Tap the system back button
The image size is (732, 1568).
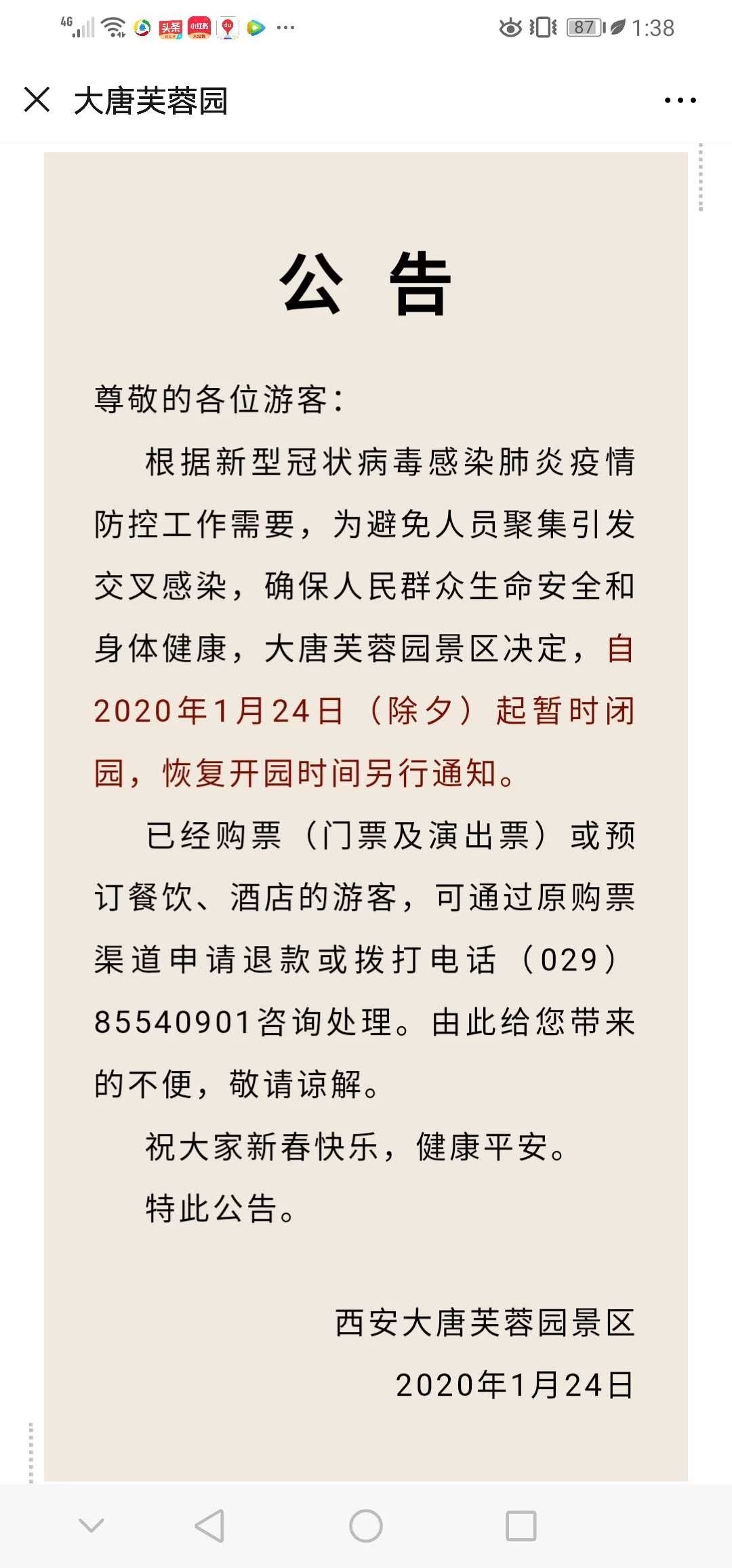(x=209, y=1526)
